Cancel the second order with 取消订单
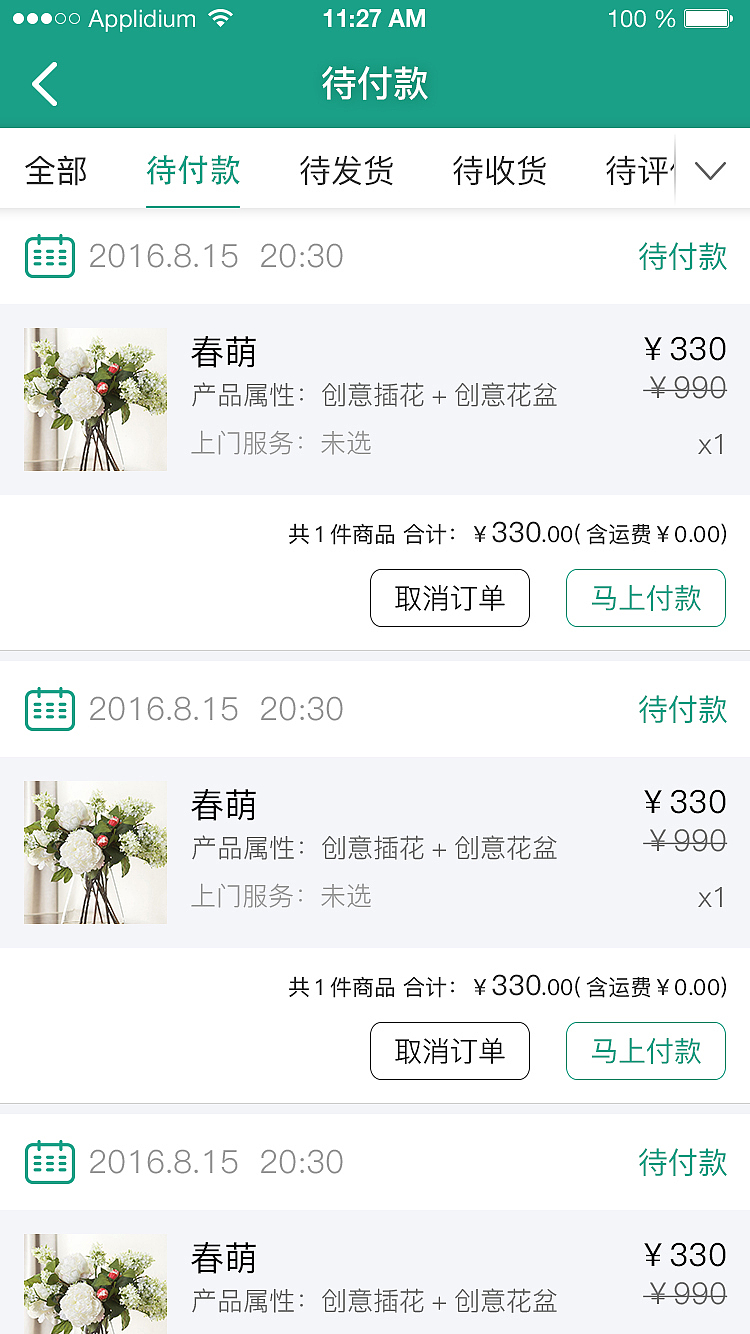 click(450, 1051)
